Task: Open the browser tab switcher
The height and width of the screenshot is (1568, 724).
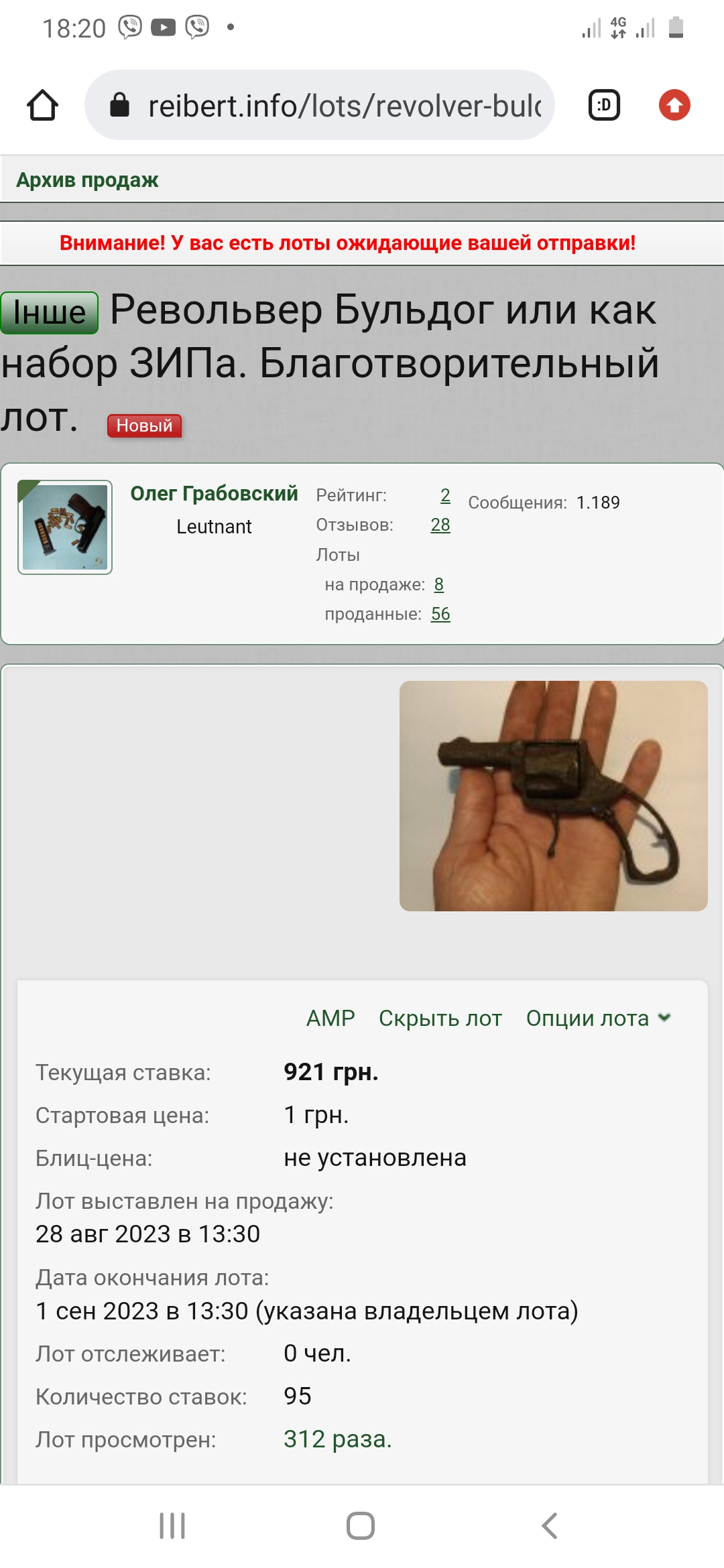Action: (x=604, y=105)
